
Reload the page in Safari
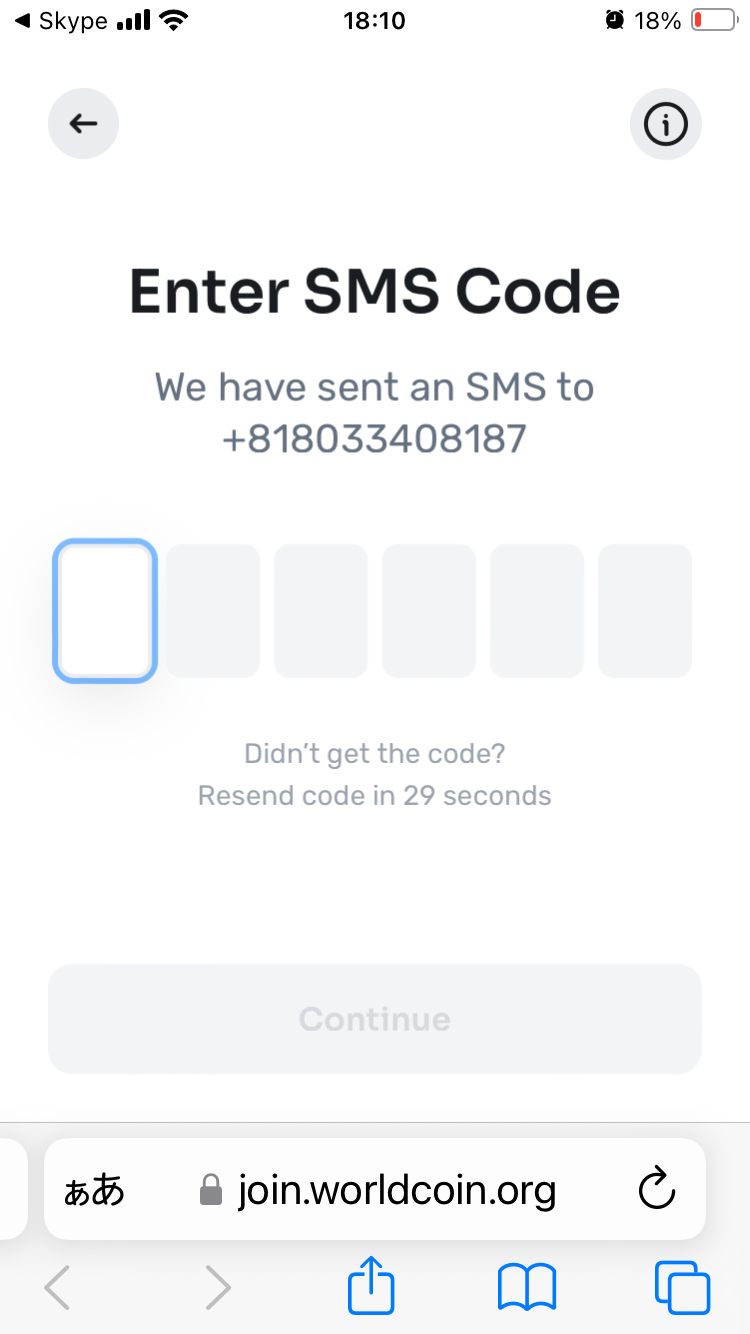(x=657, y=1190)
